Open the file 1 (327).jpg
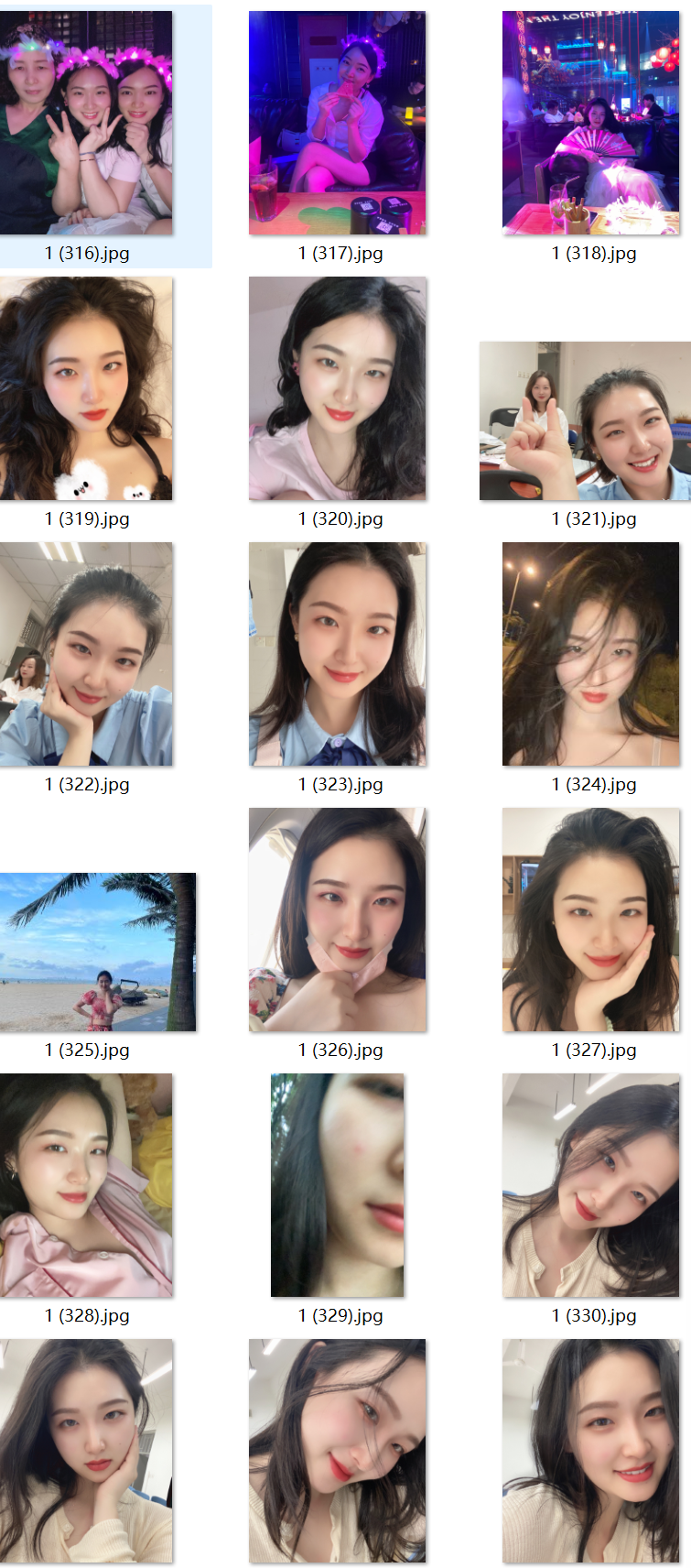Image resolution: width=691 pixels, height=1568 pixels. click(590, 920)
